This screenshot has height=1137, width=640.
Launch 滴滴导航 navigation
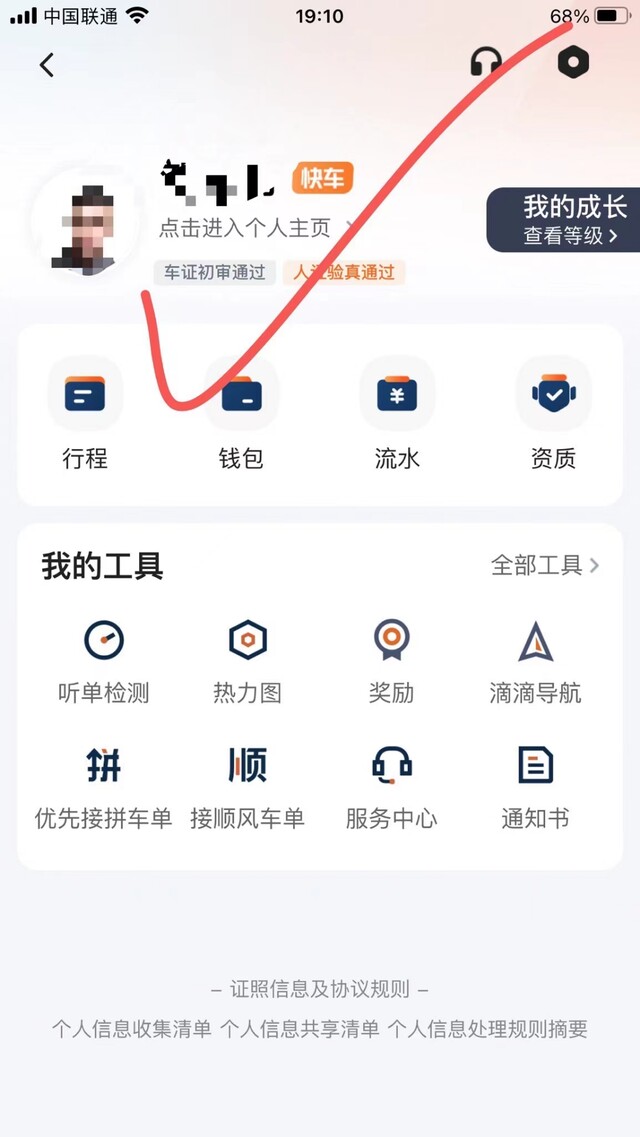tap(536, 661)
